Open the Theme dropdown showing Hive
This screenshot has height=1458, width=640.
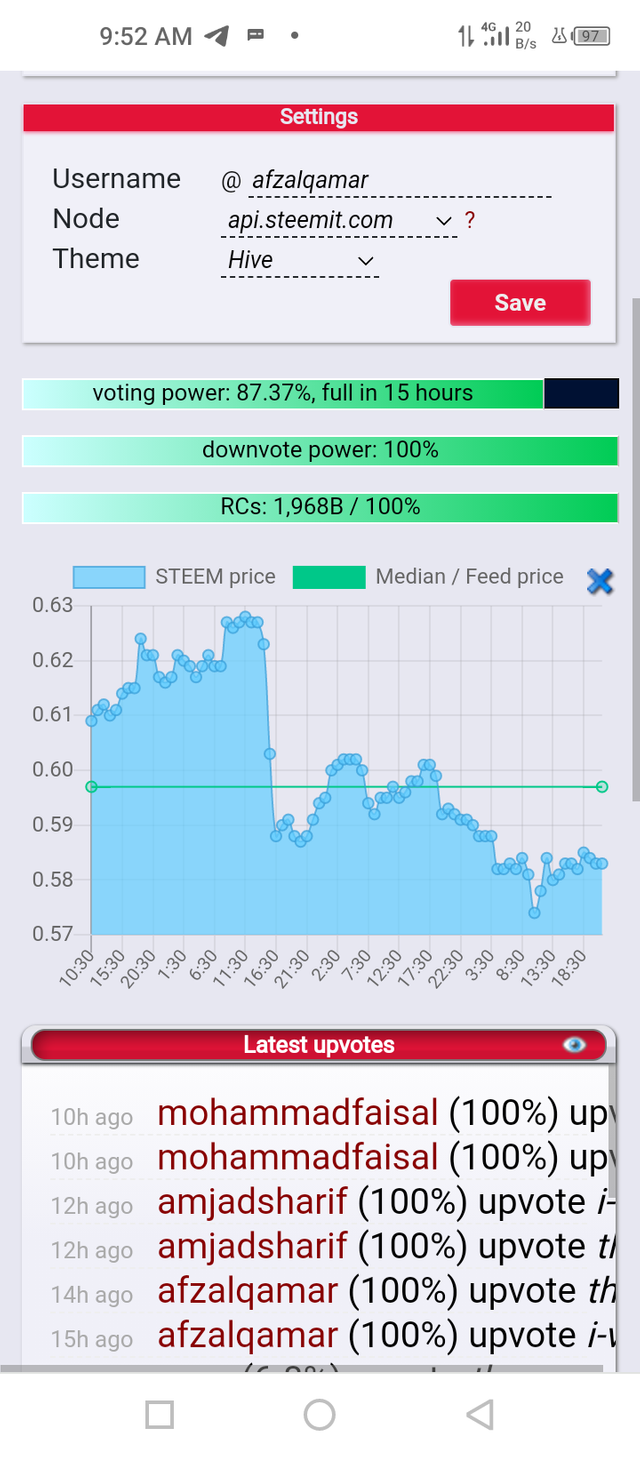299,261
